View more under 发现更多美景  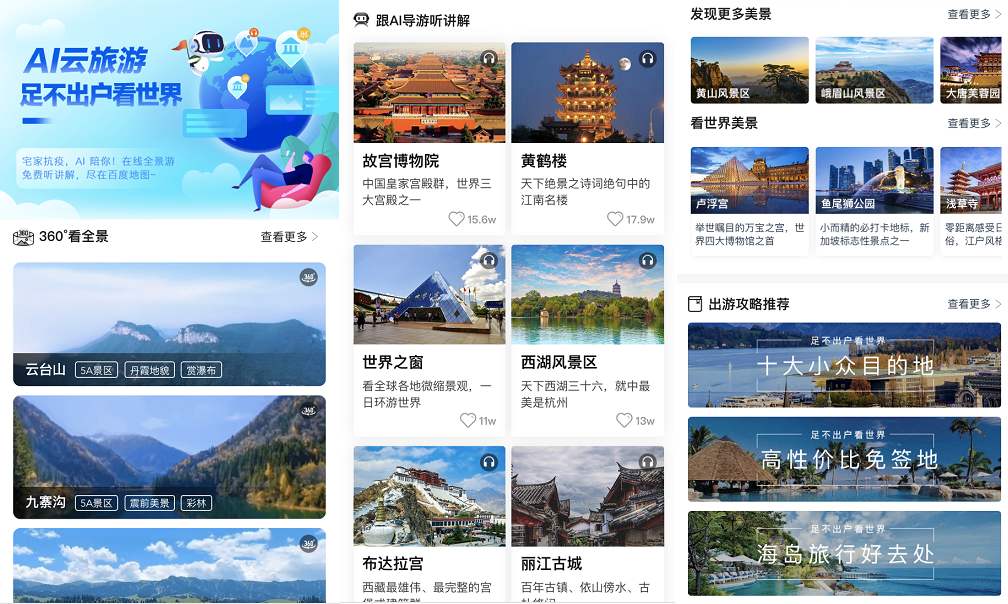click(x=973, y=14)
